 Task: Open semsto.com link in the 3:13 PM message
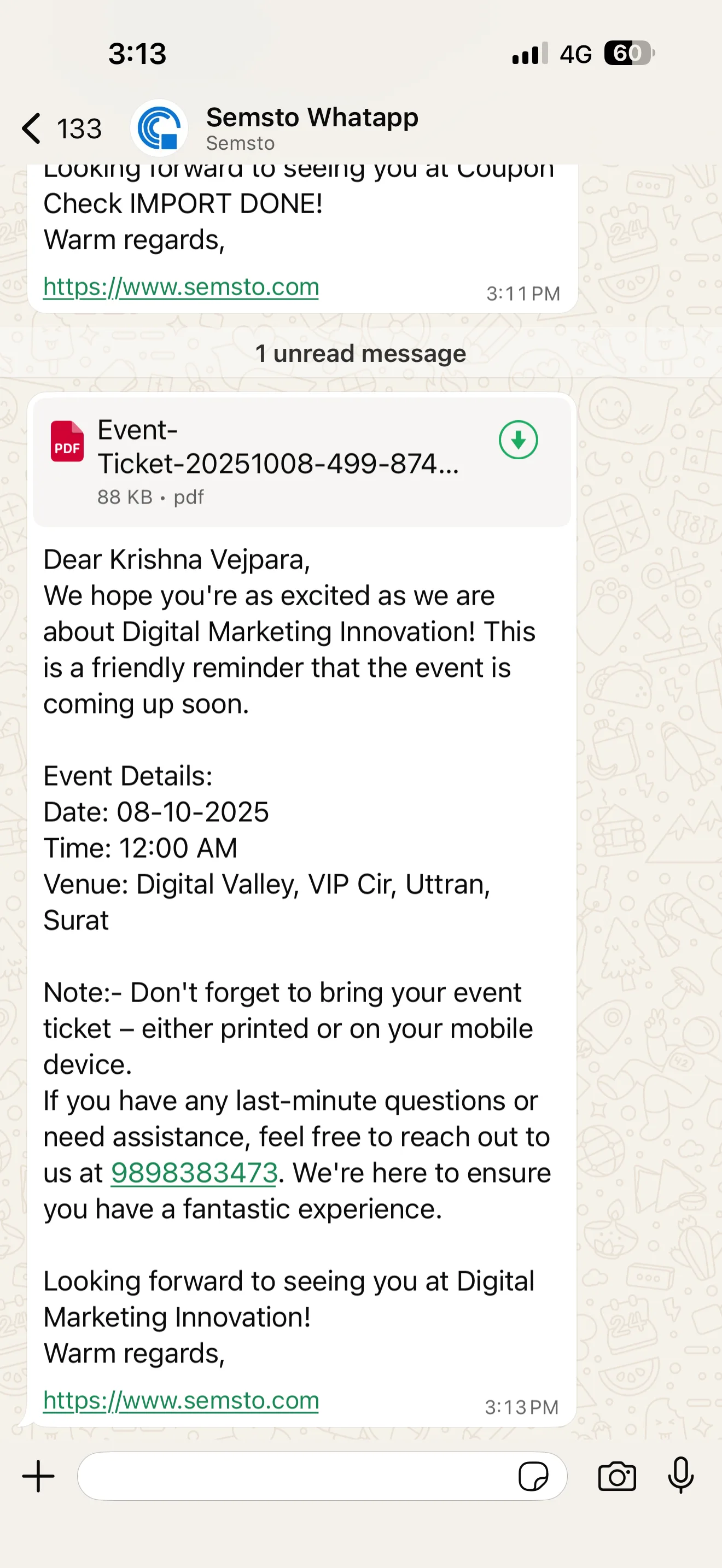[x=181, y=1400]
